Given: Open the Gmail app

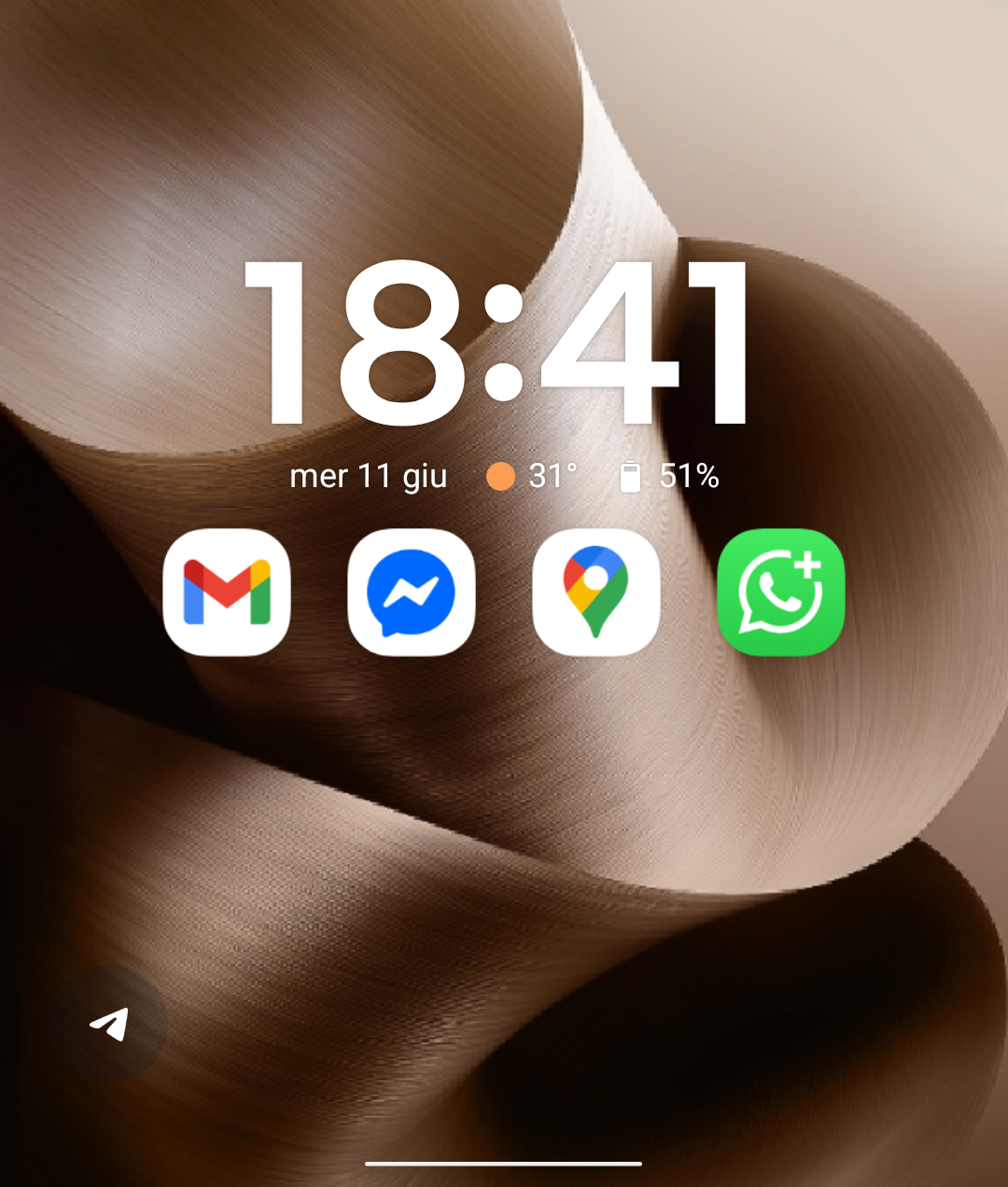Looking at the screenshot, I should click(227, 593).
